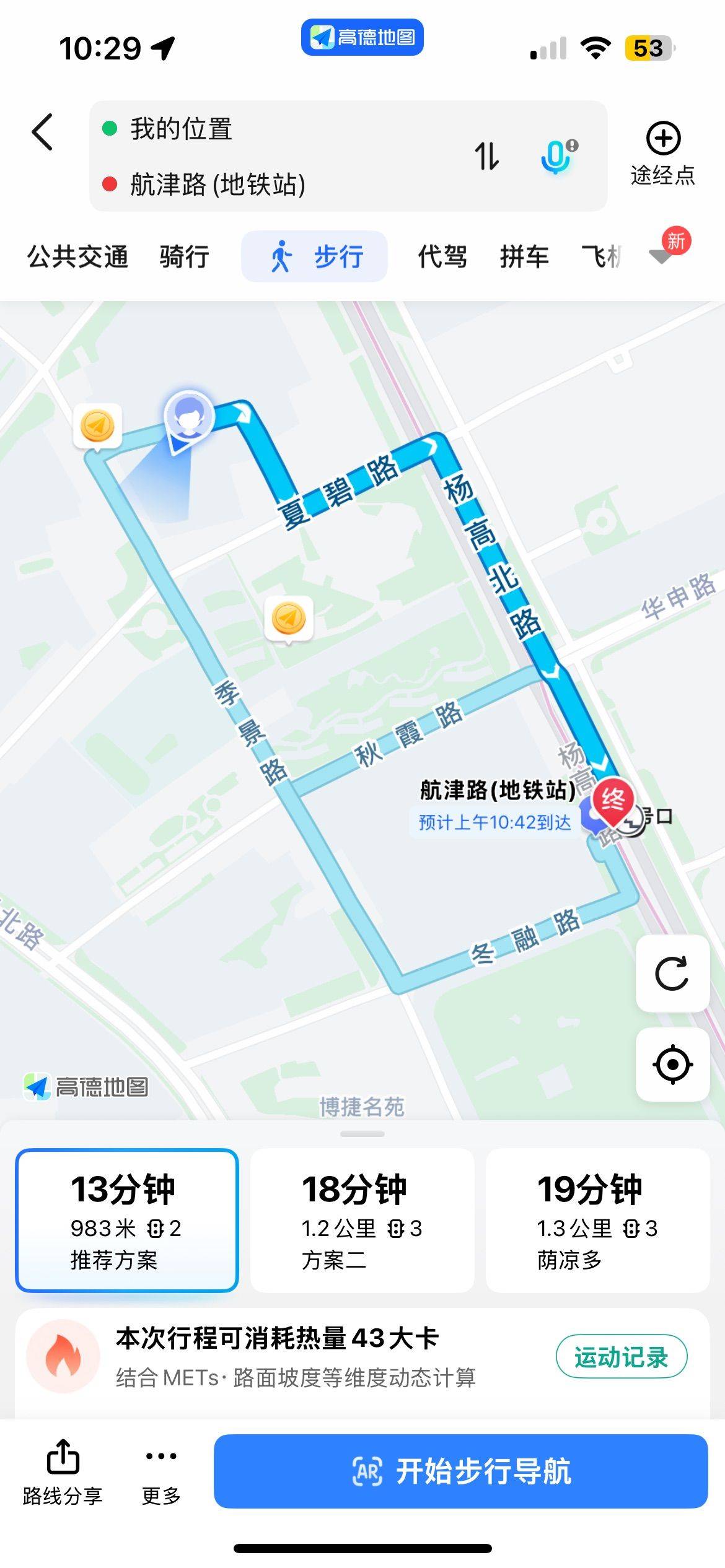725x1568 pixels.
Task: Select the 代驾 travel mode
Action: (x=442, y=256)
